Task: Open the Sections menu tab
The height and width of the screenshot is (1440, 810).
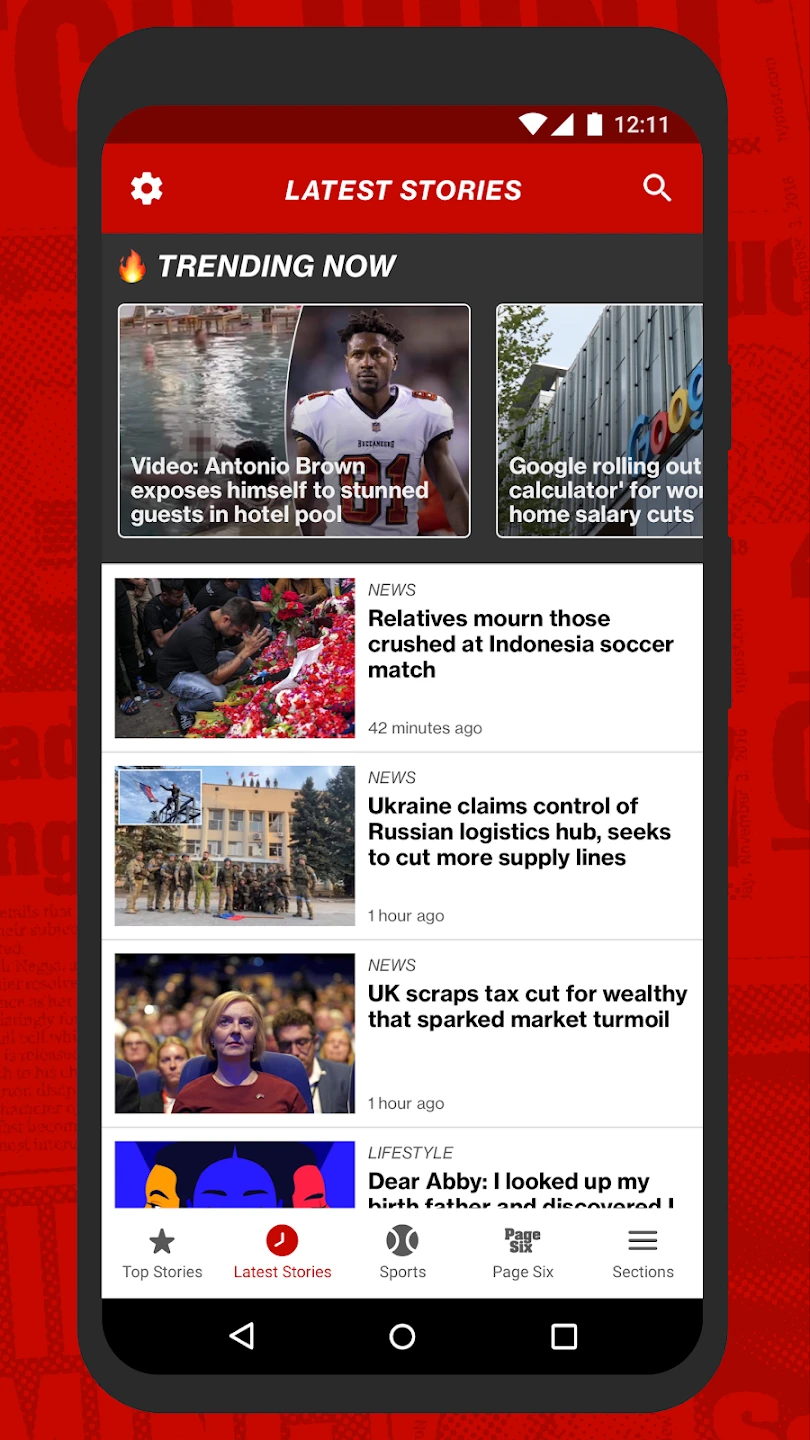Action: (642, 1254)
